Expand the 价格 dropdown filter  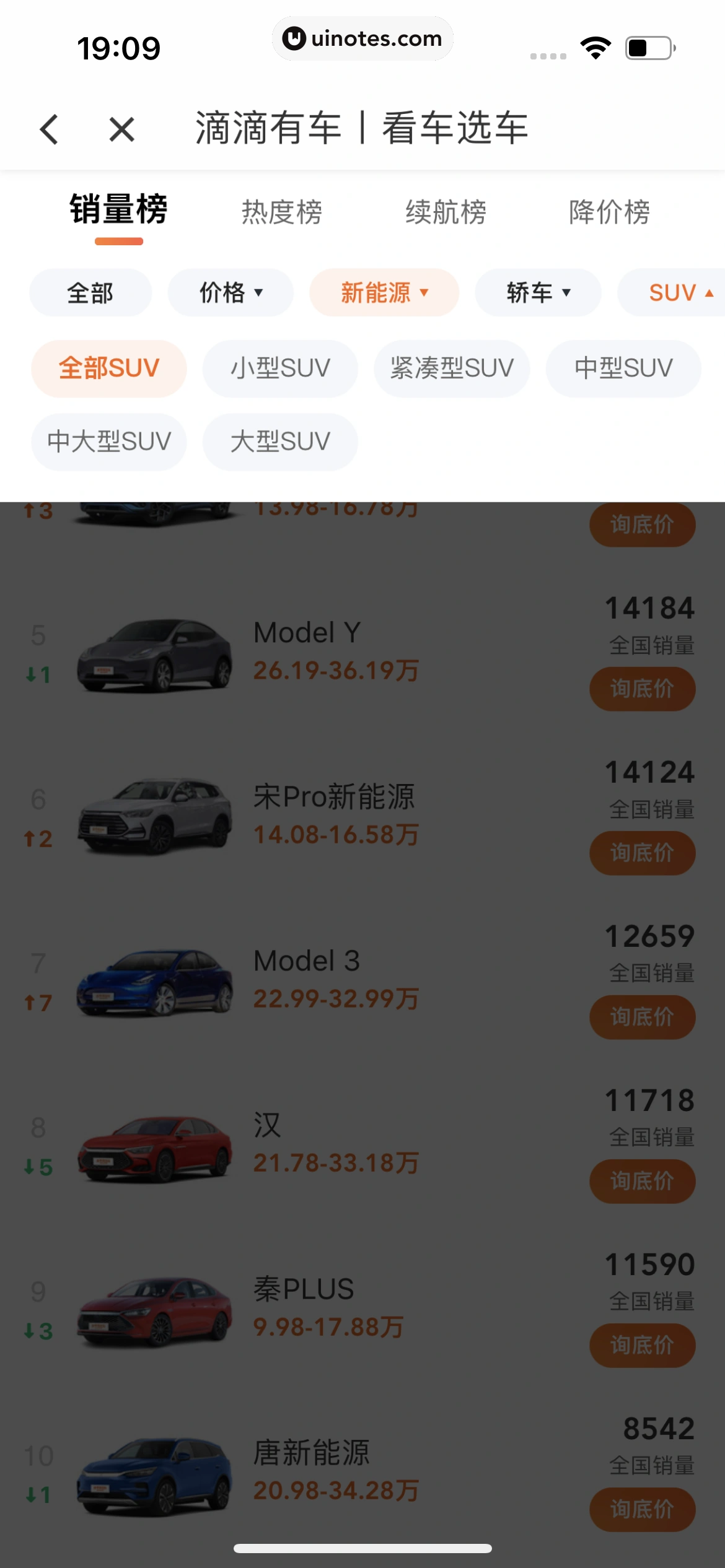pyautogui.click(x=231, y=293)
